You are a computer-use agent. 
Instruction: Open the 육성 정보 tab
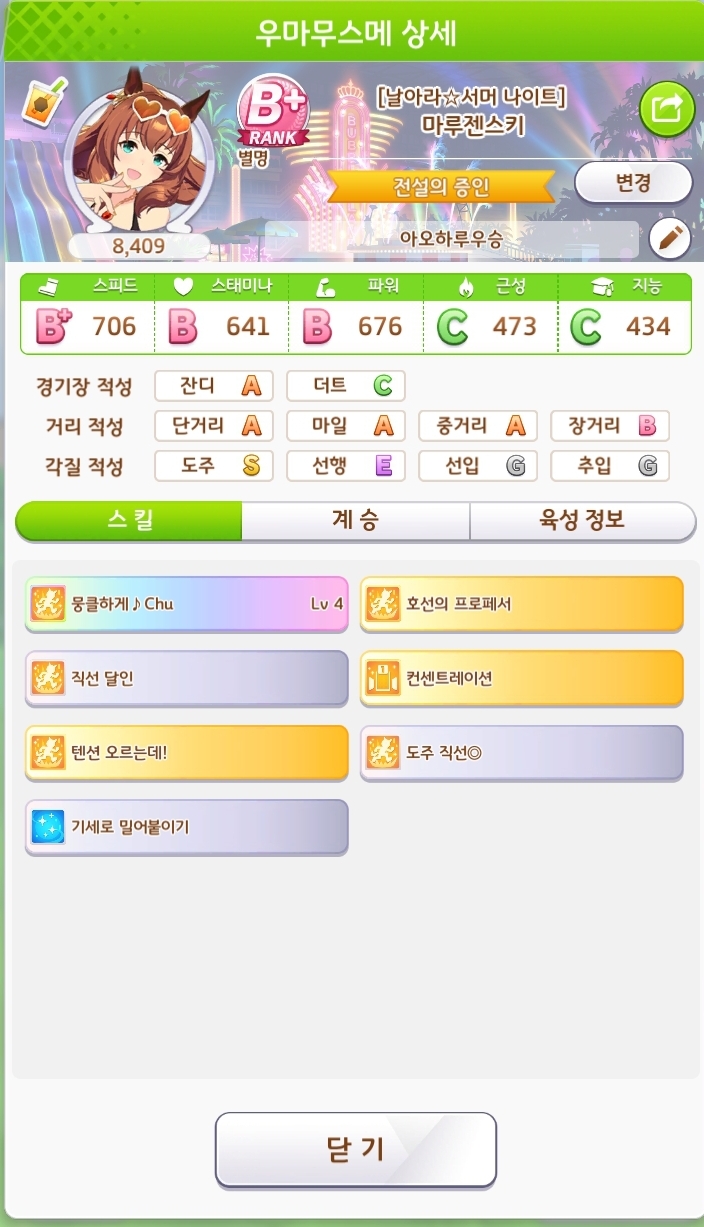(582, 521)
